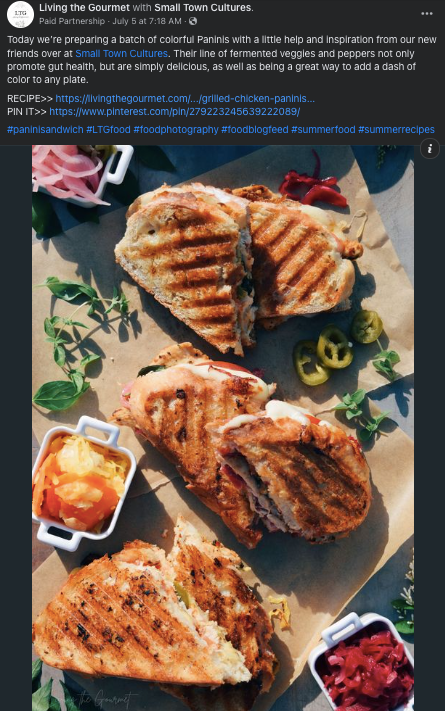
Task: Tap the #paninisandwich hashtag
Action: click(x=45, y=130)
